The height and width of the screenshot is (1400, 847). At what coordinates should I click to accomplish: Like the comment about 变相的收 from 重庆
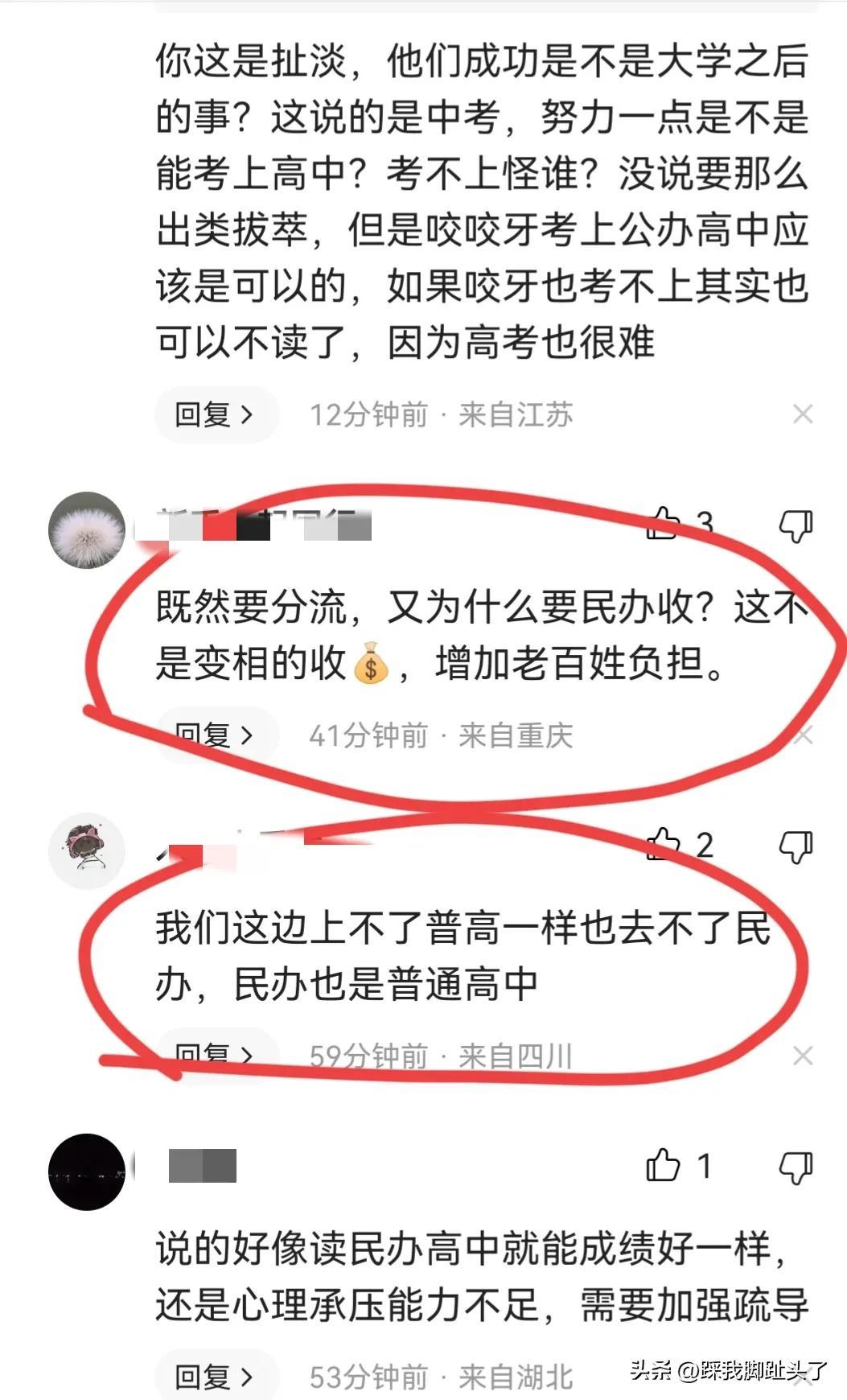pos(664,524)
